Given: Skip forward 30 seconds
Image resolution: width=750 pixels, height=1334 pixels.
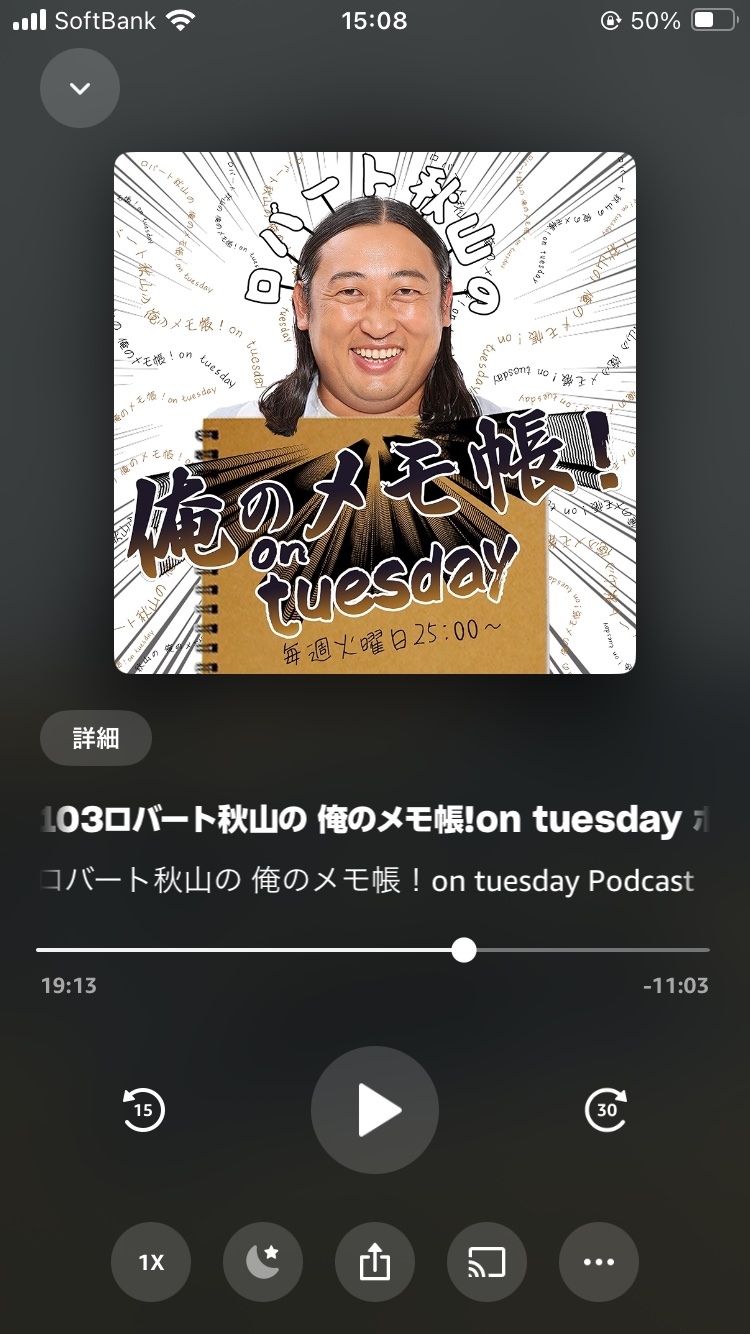Looking at the screenshot, I should 606,1110.
